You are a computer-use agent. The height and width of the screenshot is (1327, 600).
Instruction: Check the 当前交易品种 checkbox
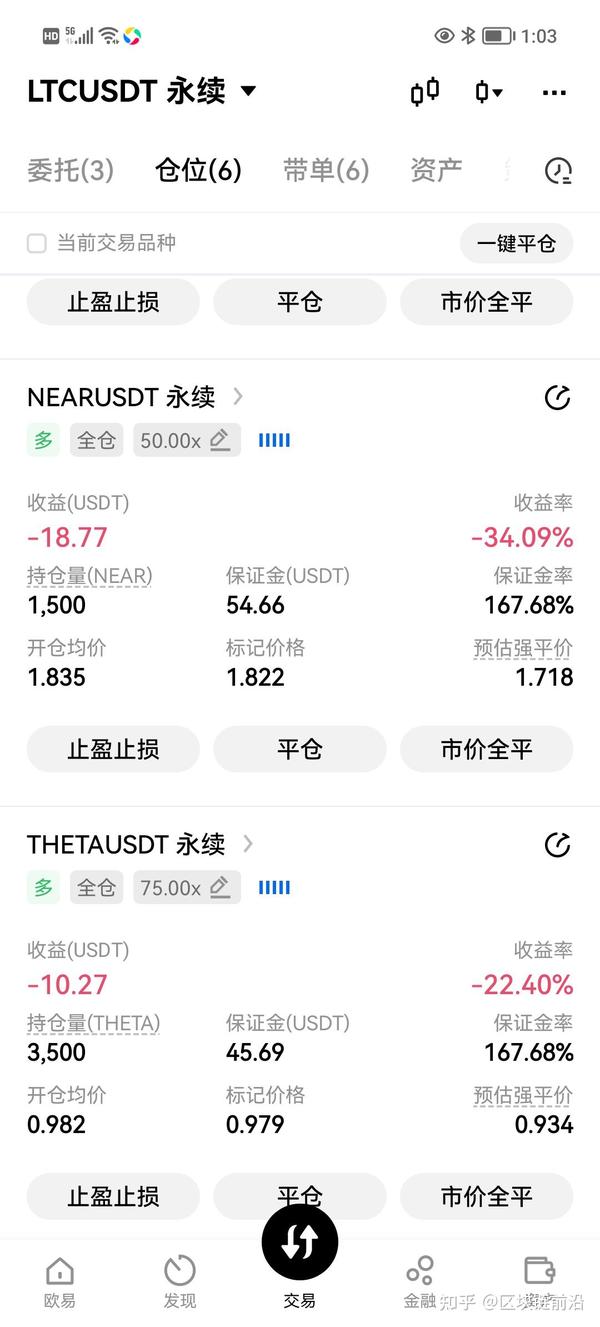(37, 243)
